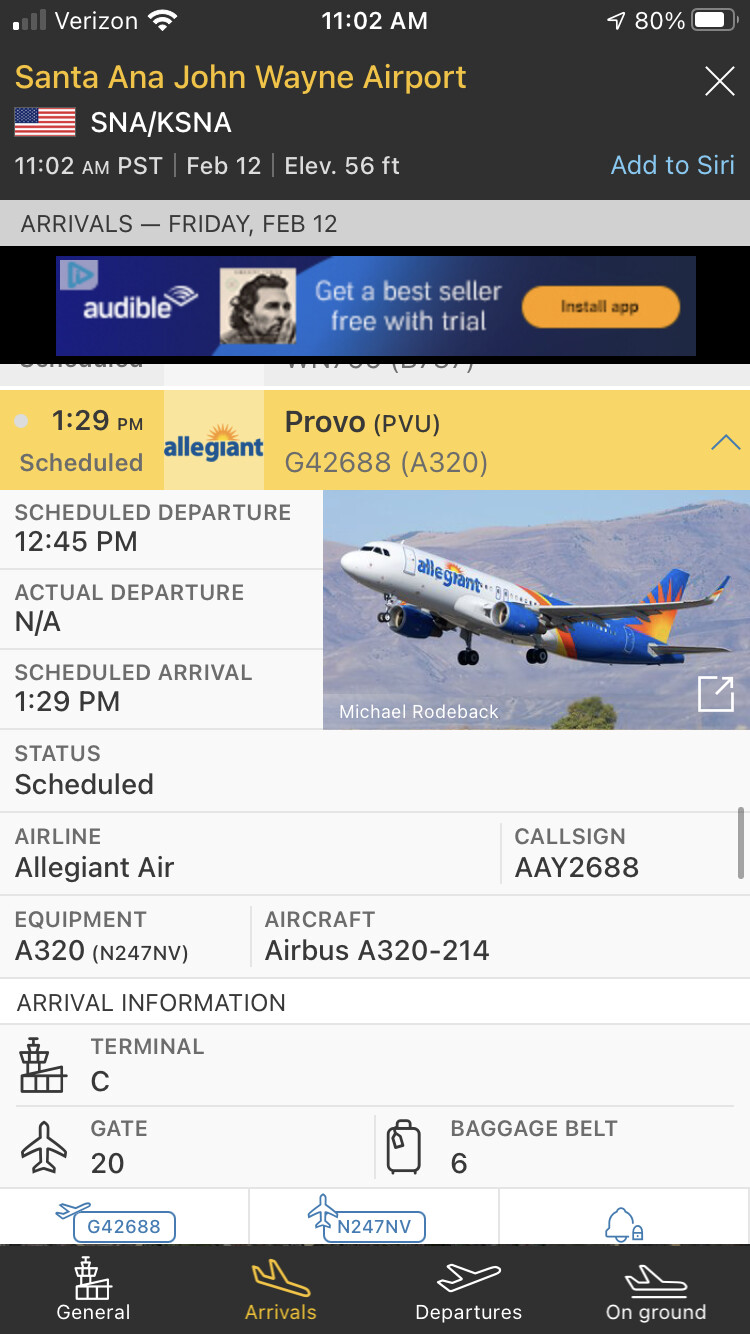Collapse the Provo flight row chevron

point(725,443)
